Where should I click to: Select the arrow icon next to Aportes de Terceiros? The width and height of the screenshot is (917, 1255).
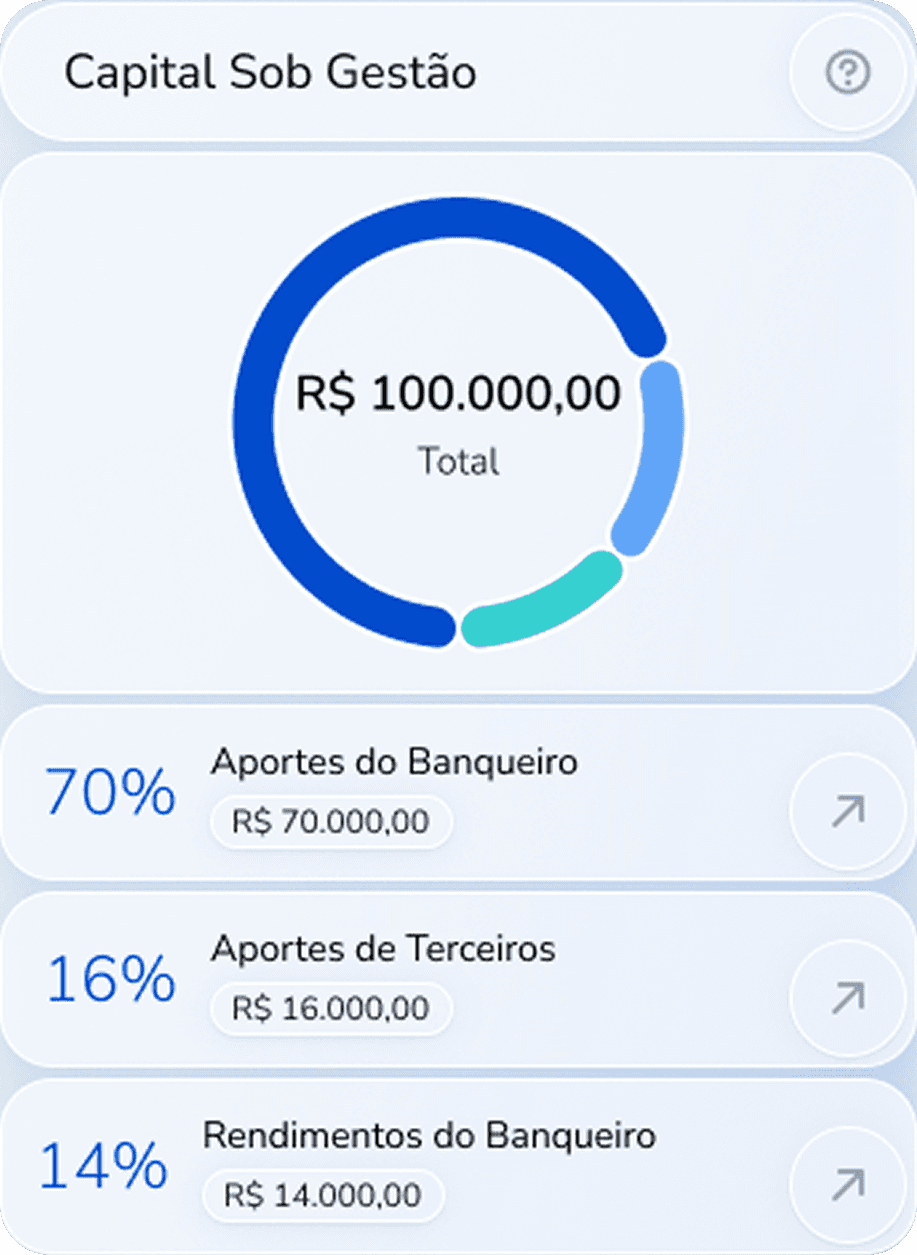point(846,998)
